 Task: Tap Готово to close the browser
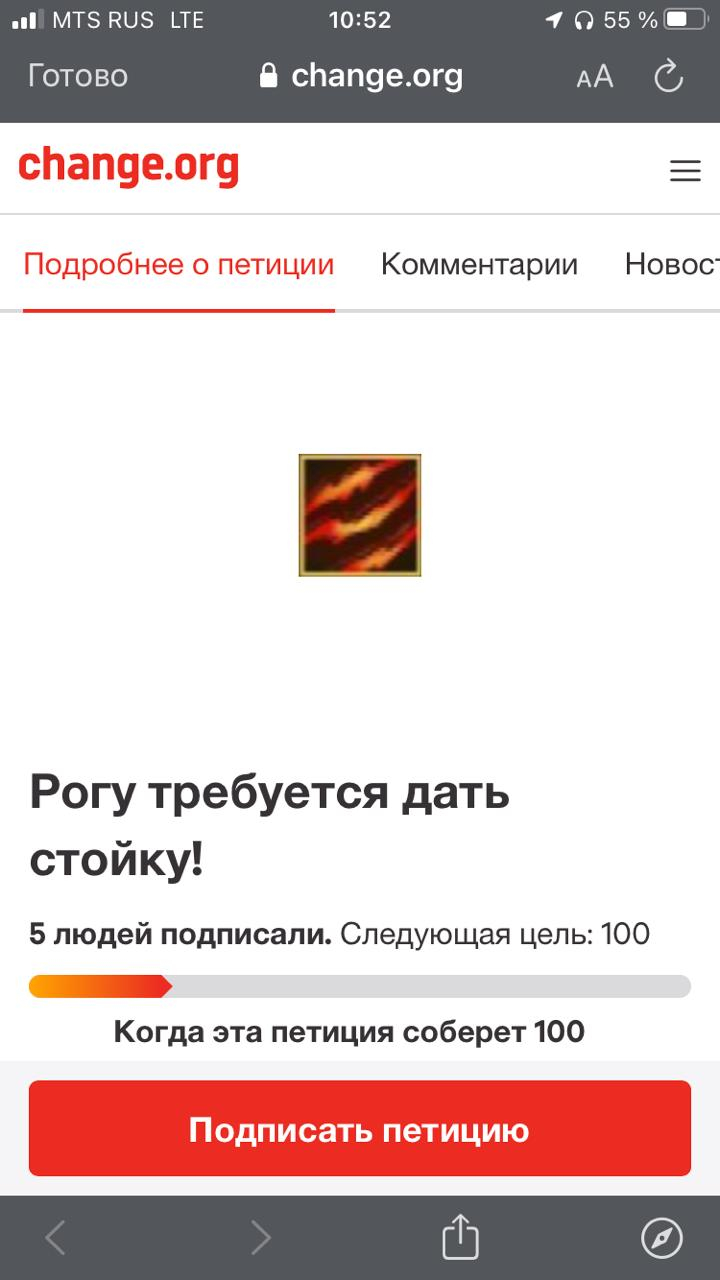point(78,76)
